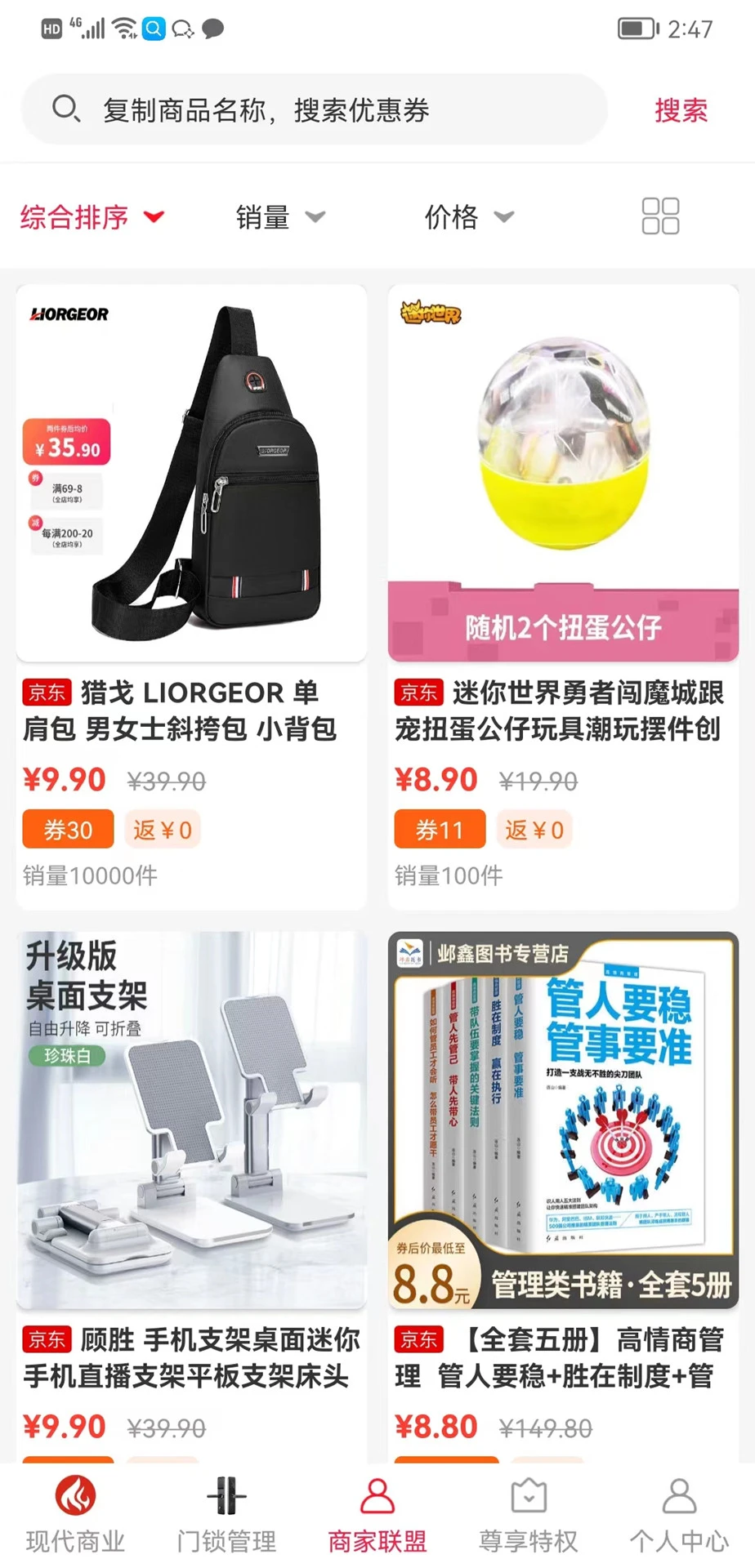Sort products by 价格
Viewport: 755px width, 1568px height.
468,217
